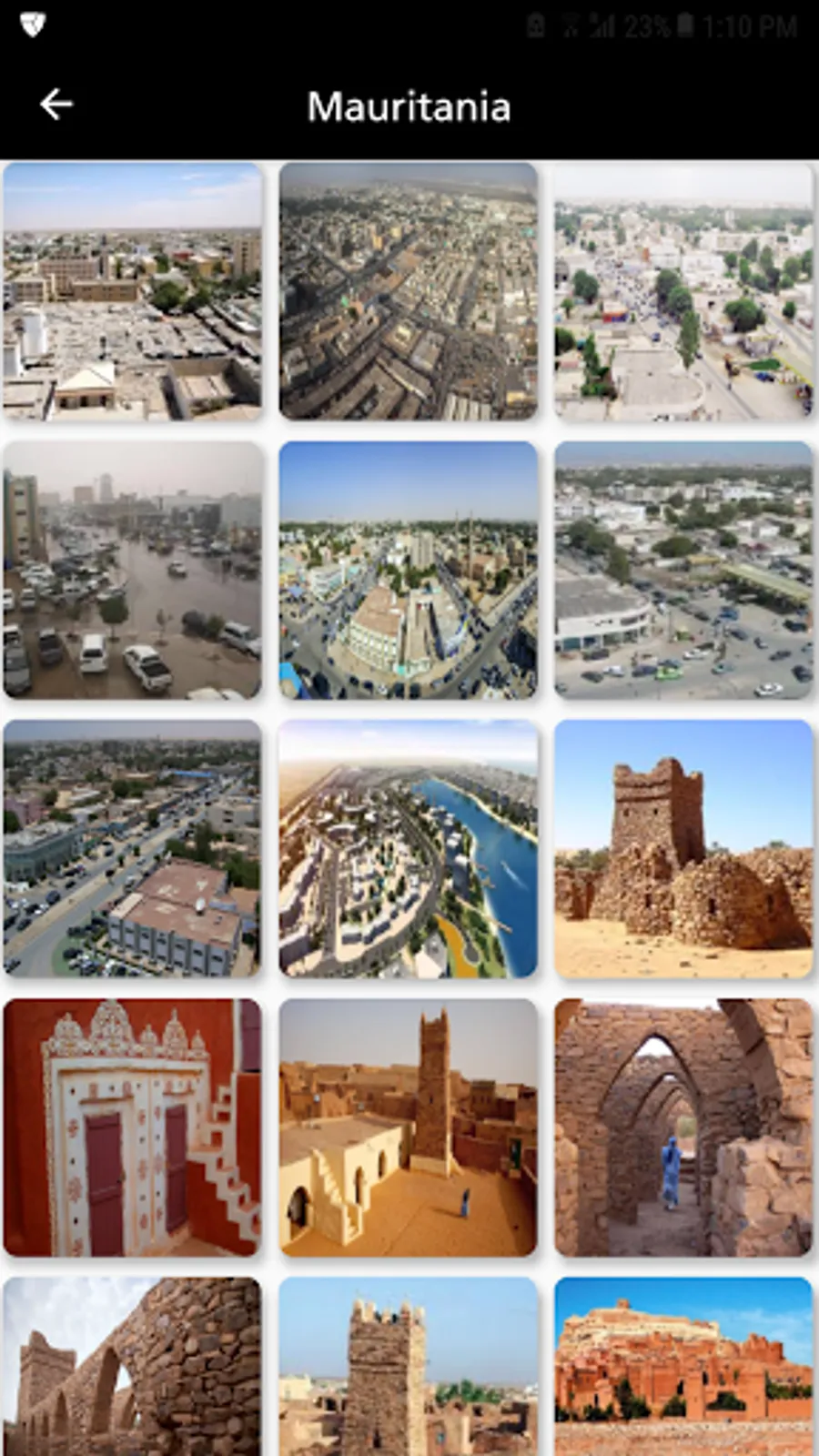This screenshot has height=1456, width=819.
Task: Select the aerial photo of triangular corner building
Action: pos(408,571)
